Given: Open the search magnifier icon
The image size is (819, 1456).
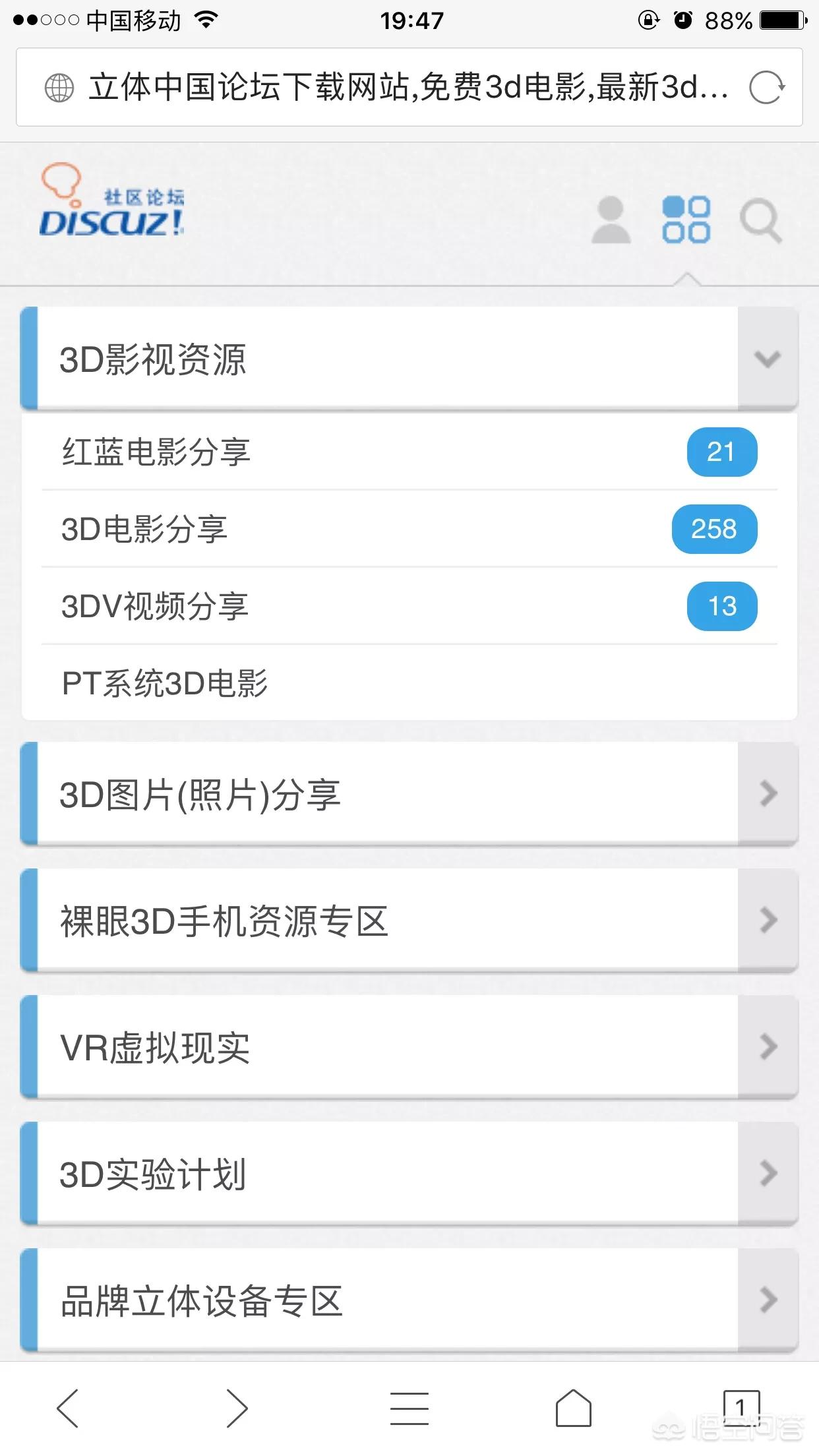Looking at the screenshot, I should [x=760, y=221].
